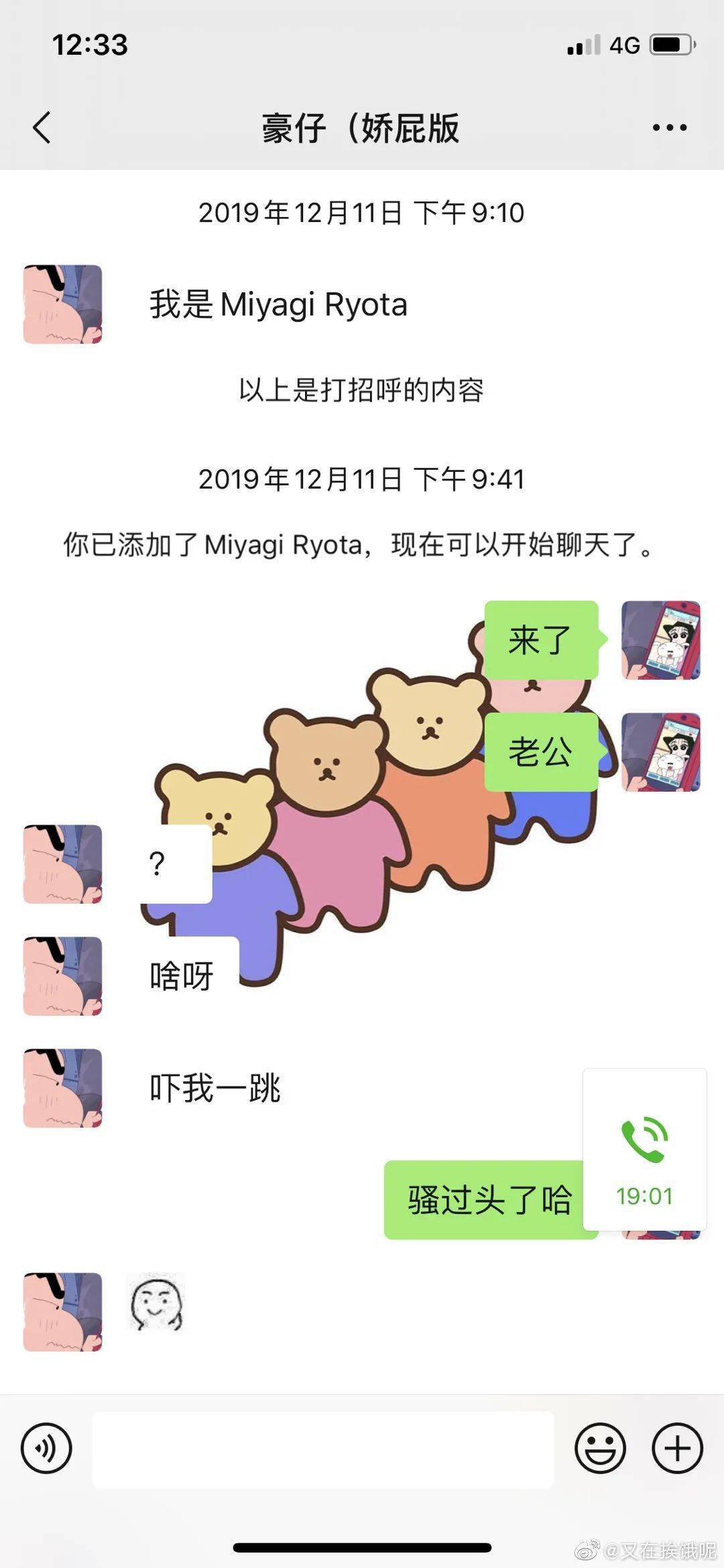Viewport: 724px width, 1568px height.
Task: Return to the ongoing 19:01 call
Action: [644, 1150]
